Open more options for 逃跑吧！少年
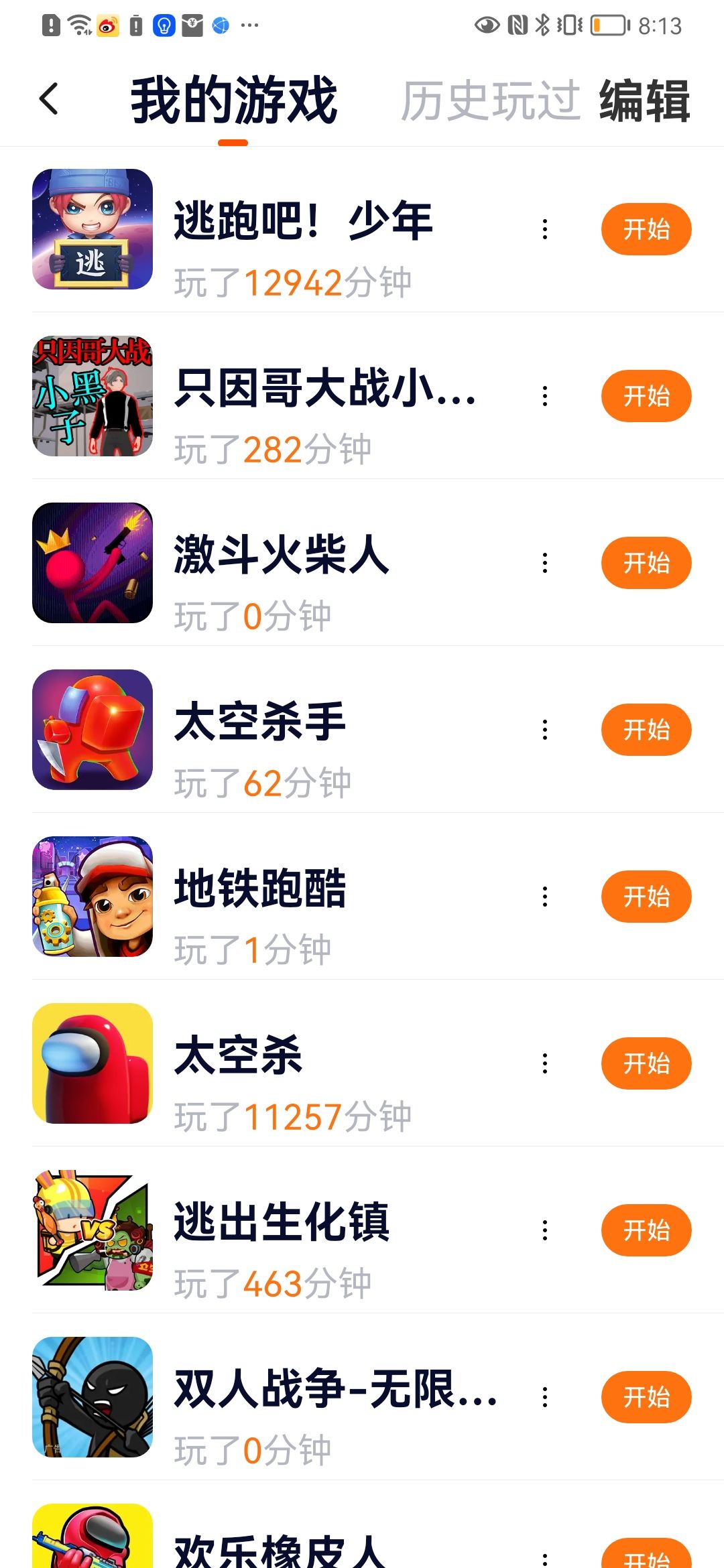The height and width of the screenshot is (1568, 724). (545, 229)
